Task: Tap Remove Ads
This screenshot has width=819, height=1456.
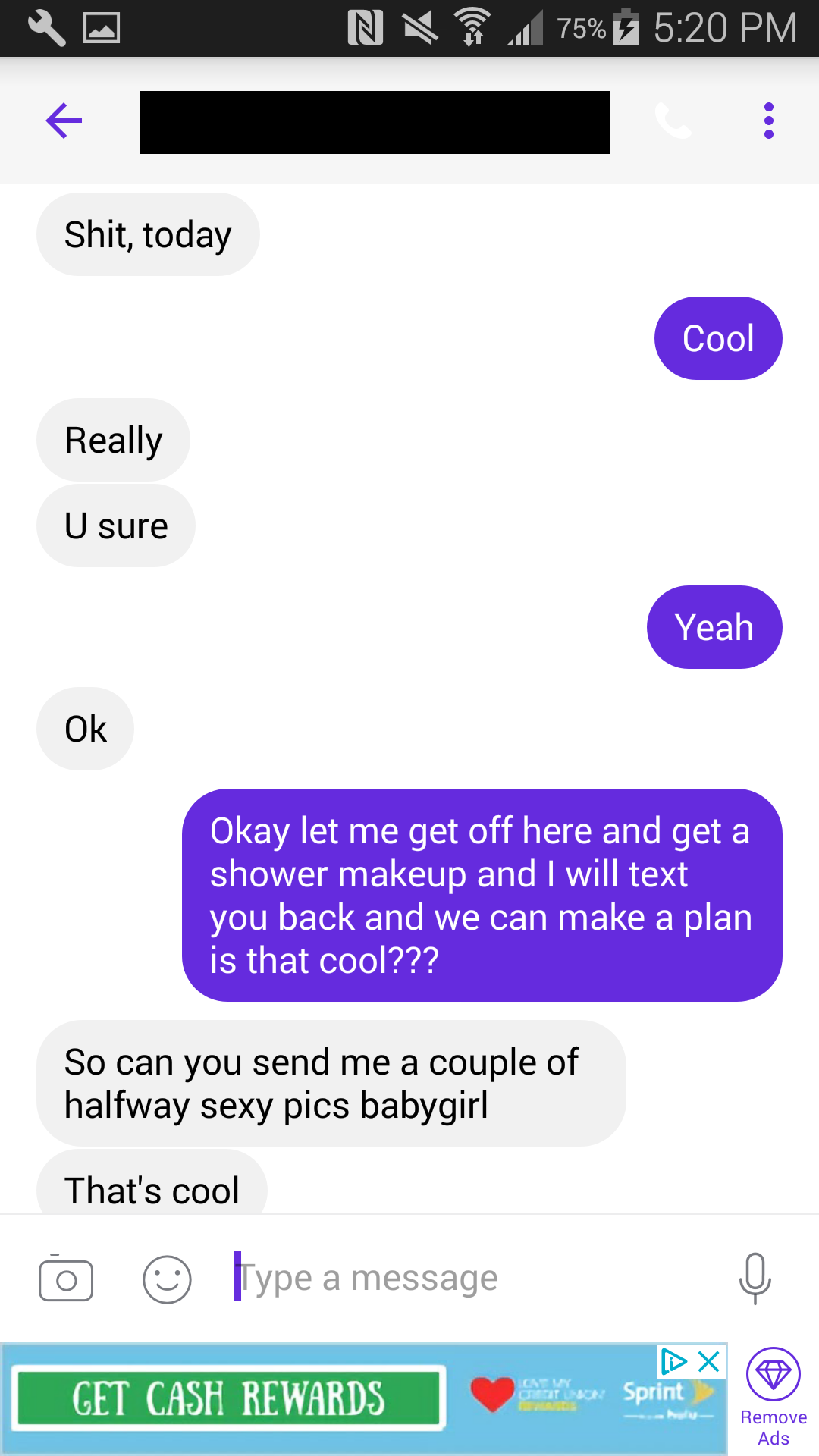Action: pos(773,1398)
